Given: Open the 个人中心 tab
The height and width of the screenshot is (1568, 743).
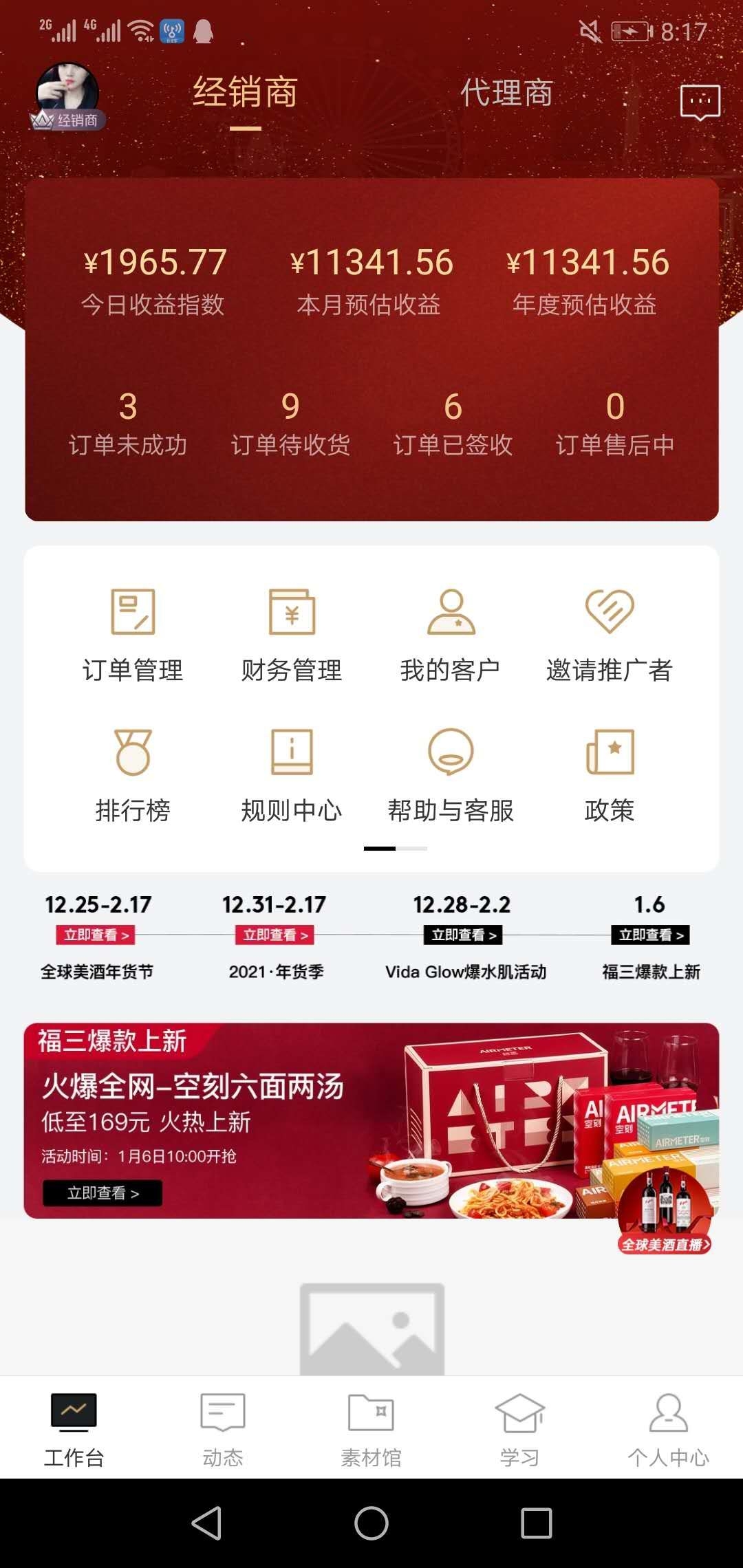Looking at the screenshot, I should (x=668, y=1428).
